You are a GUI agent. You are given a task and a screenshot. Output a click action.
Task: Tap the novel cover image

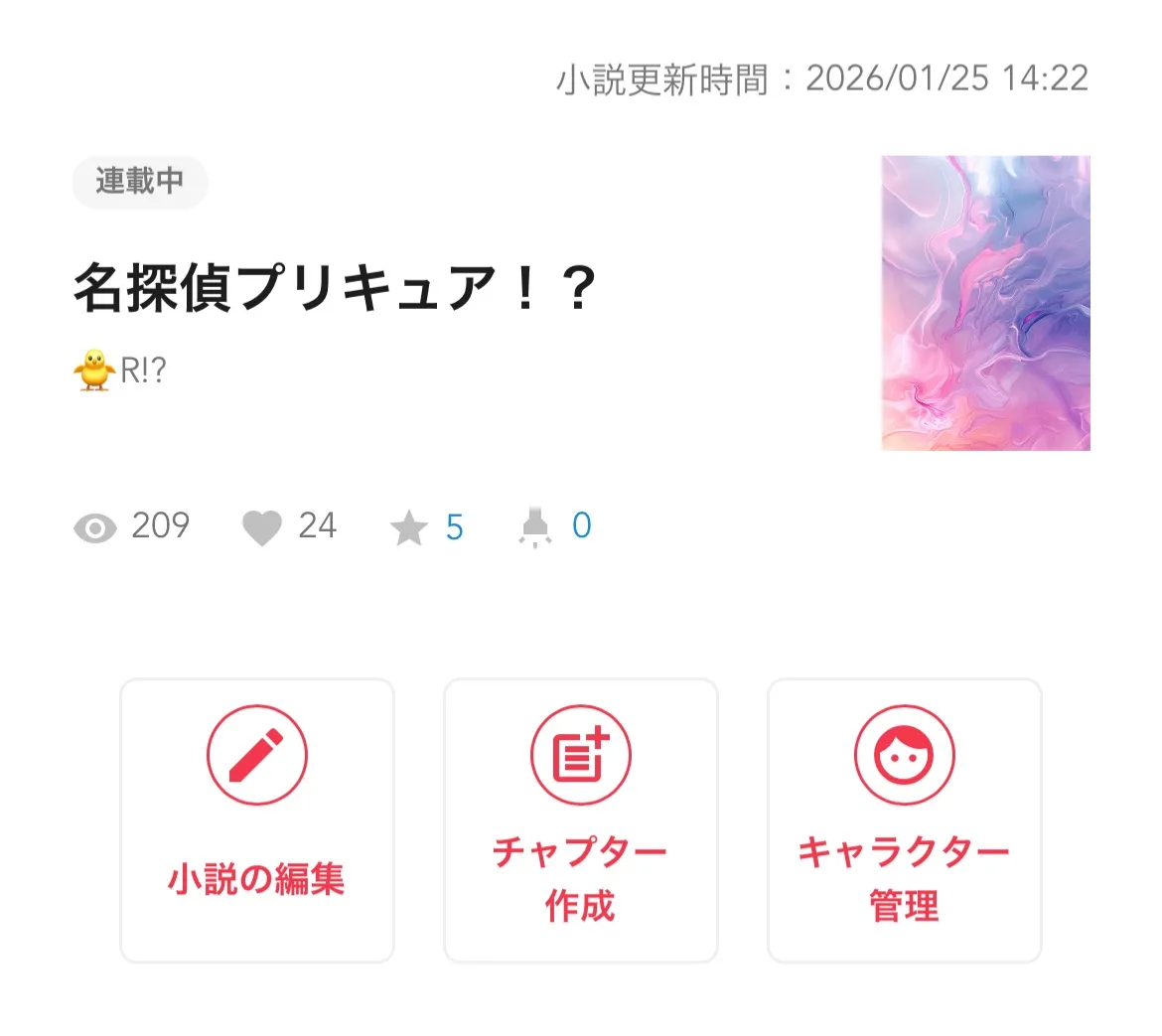[985, 303]
